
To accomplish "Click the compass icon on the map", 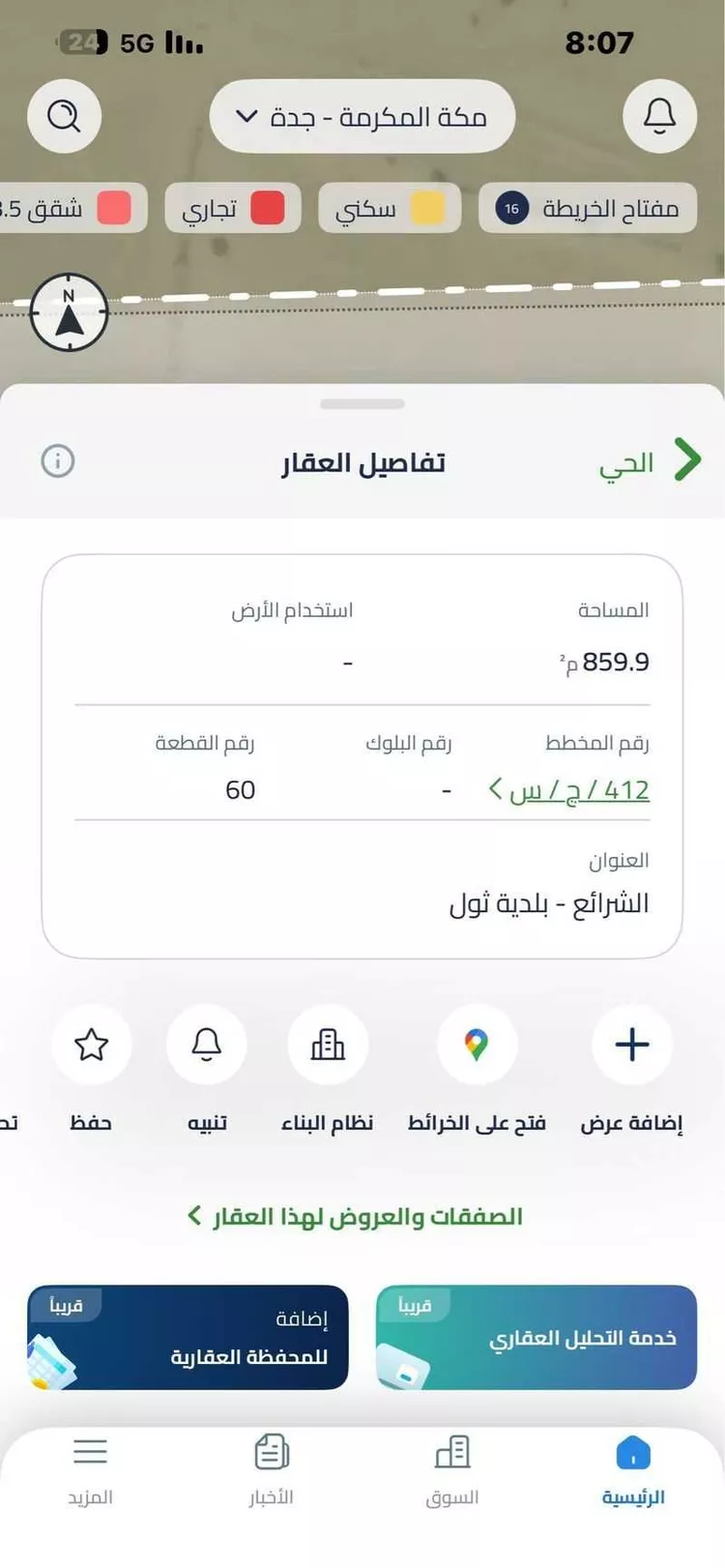I will pyautogui.click(x=69, y=313).
